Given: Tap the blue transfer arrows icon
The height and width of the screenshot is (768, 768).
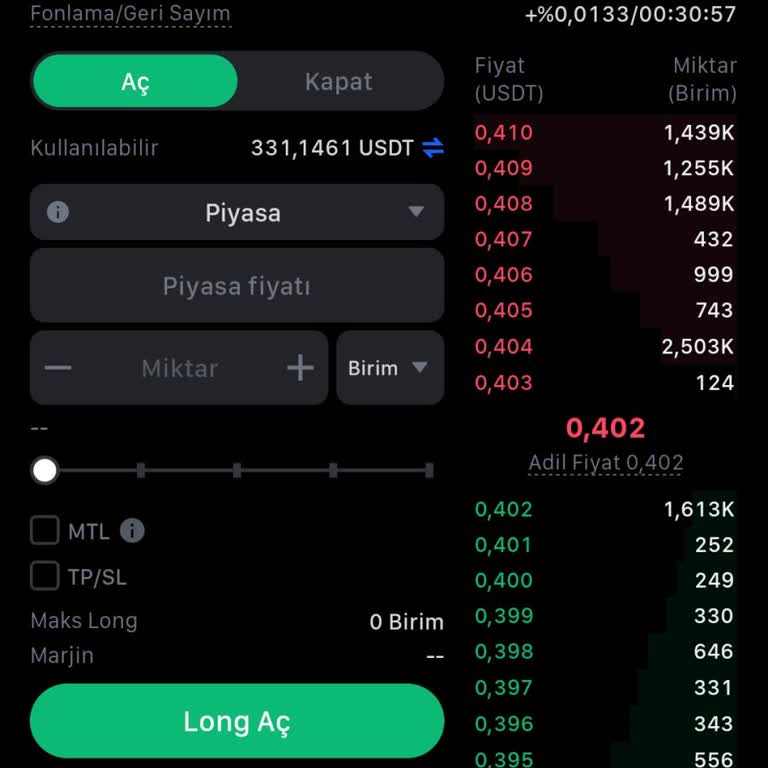Looking at the screenshot, I should pyautogui.click(x=433, y=148).
